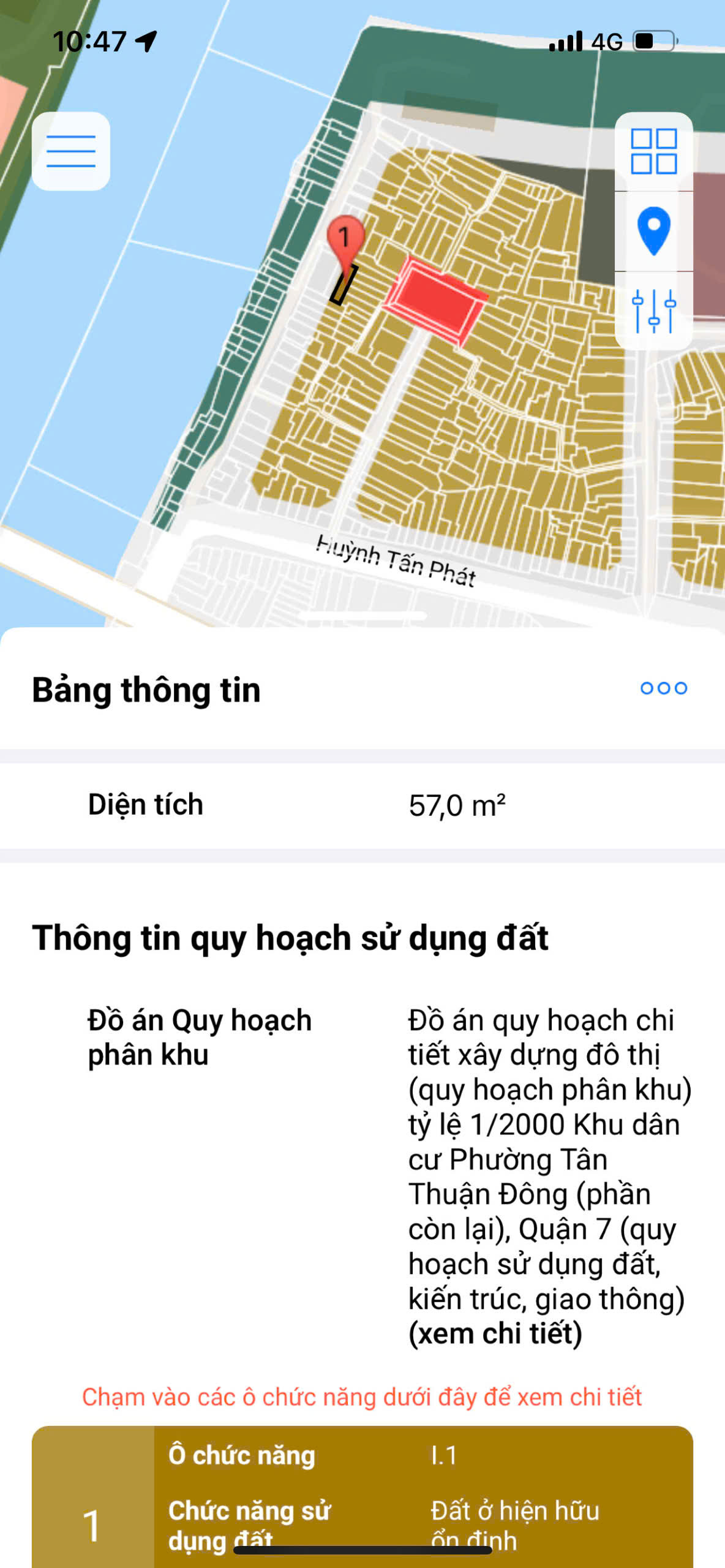Screen dimensions: 725x1568
Task: Open function cell I.1 details card
Action: [x=362, y=1494]
